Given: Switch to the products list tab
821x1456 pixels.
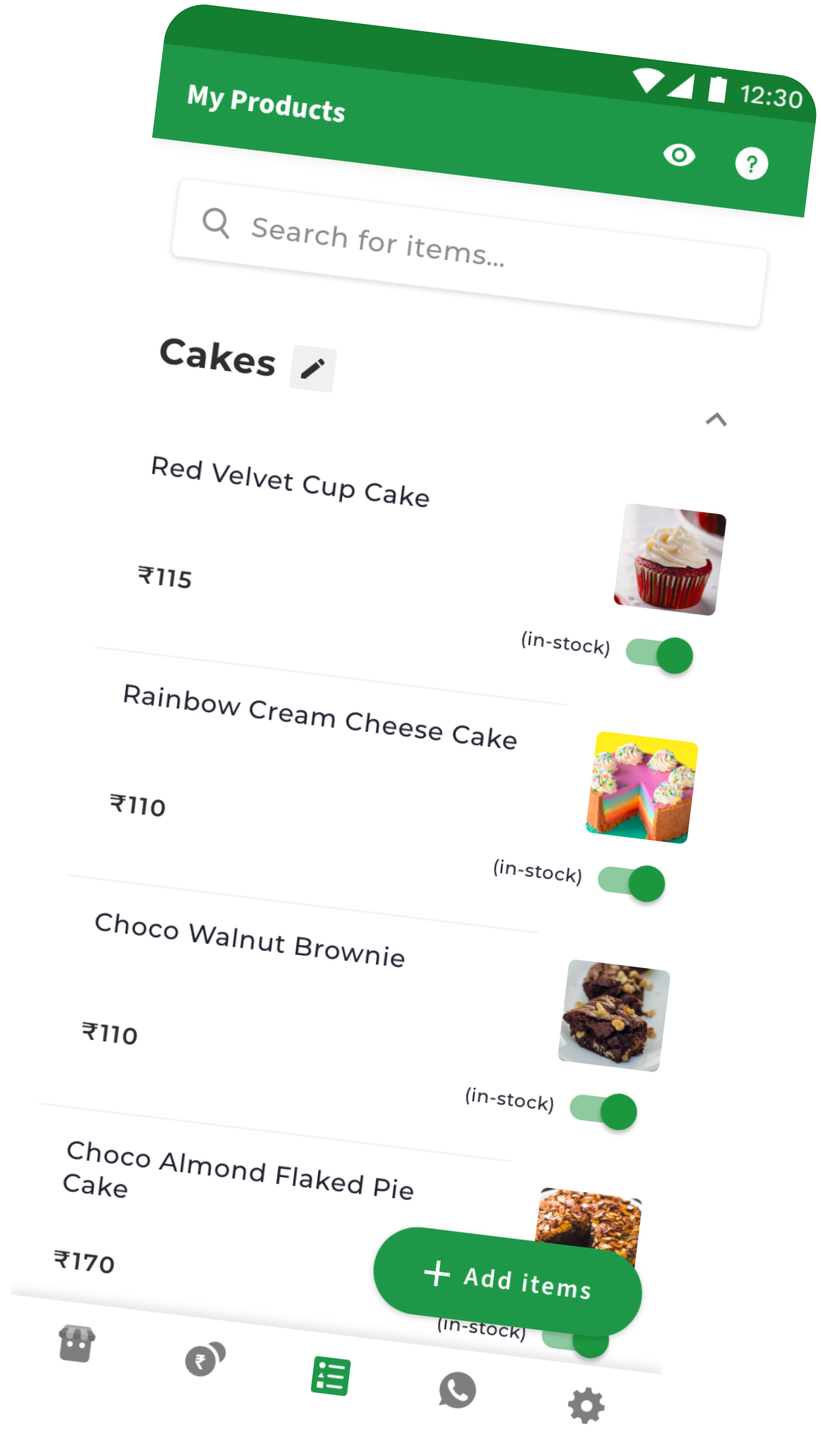Looking at the screenshot, I should pos(331,1376).
